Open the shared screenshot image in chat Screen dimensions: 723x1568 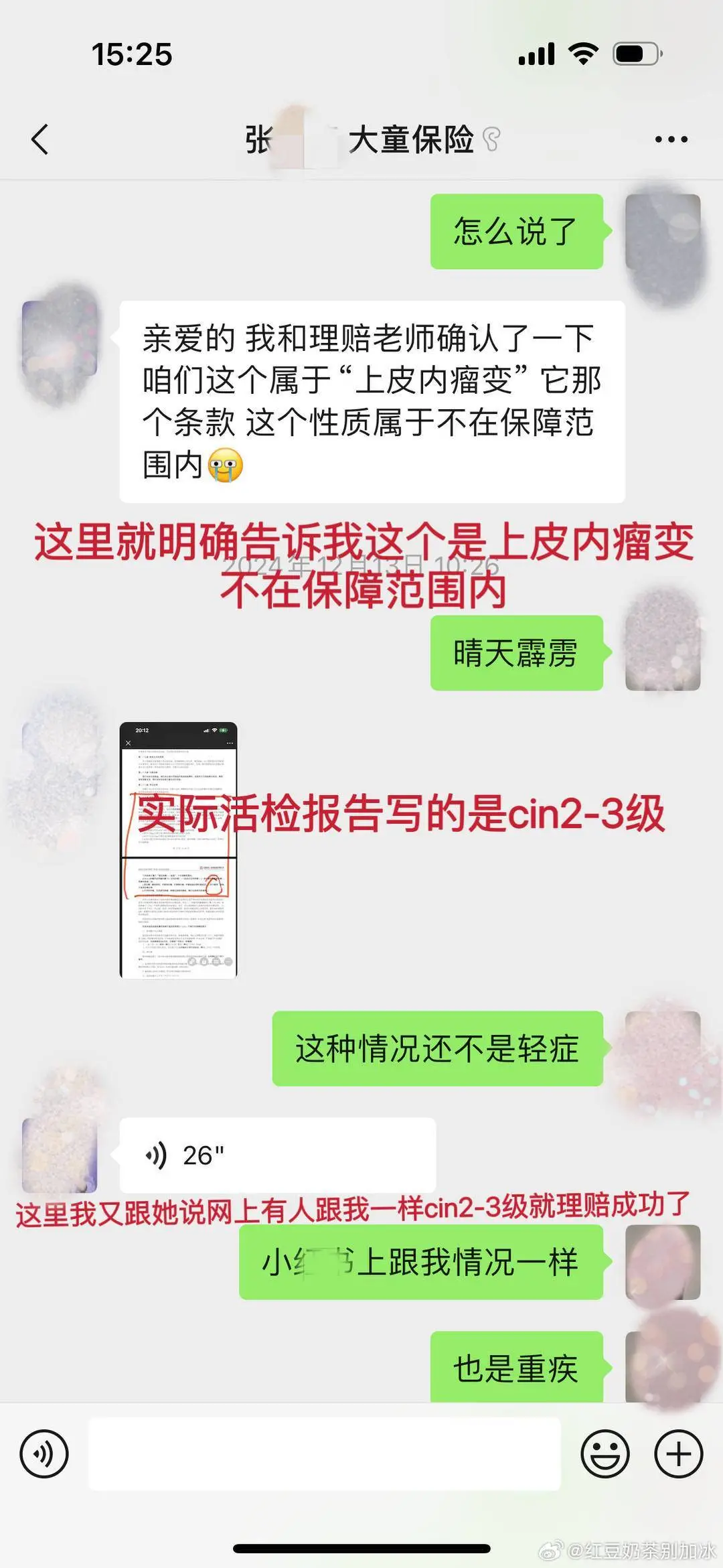tap(178, 850)
